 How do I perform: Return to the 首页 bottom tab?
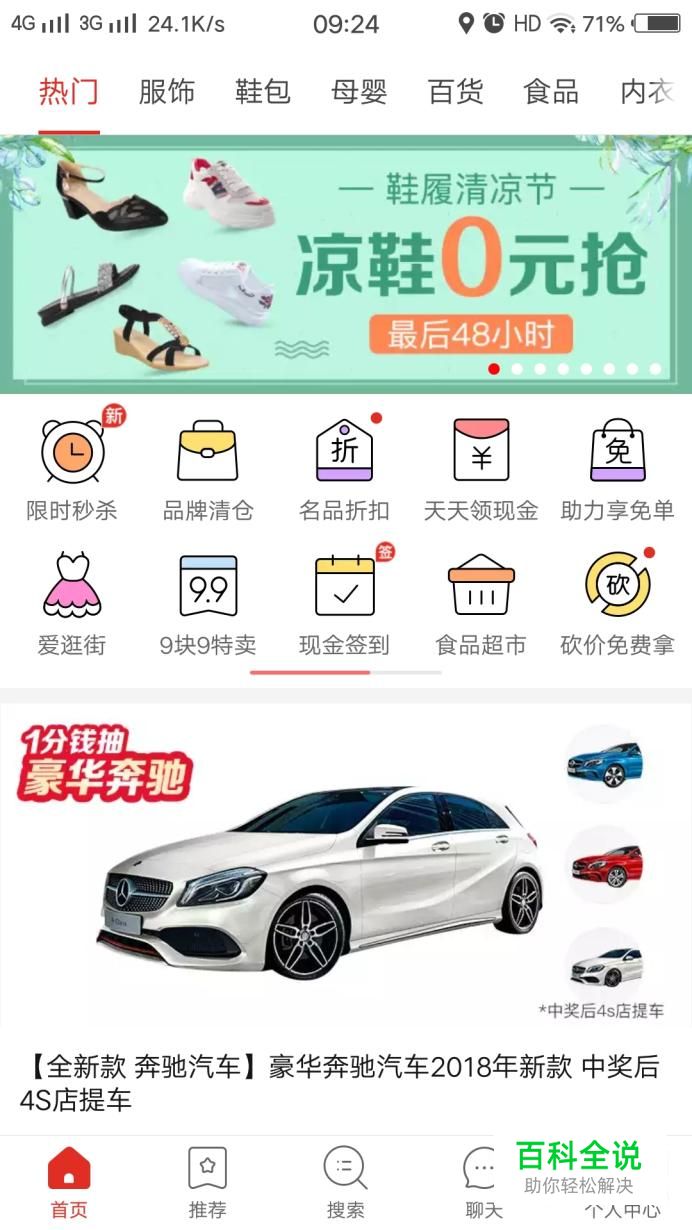coord(69,1182)
